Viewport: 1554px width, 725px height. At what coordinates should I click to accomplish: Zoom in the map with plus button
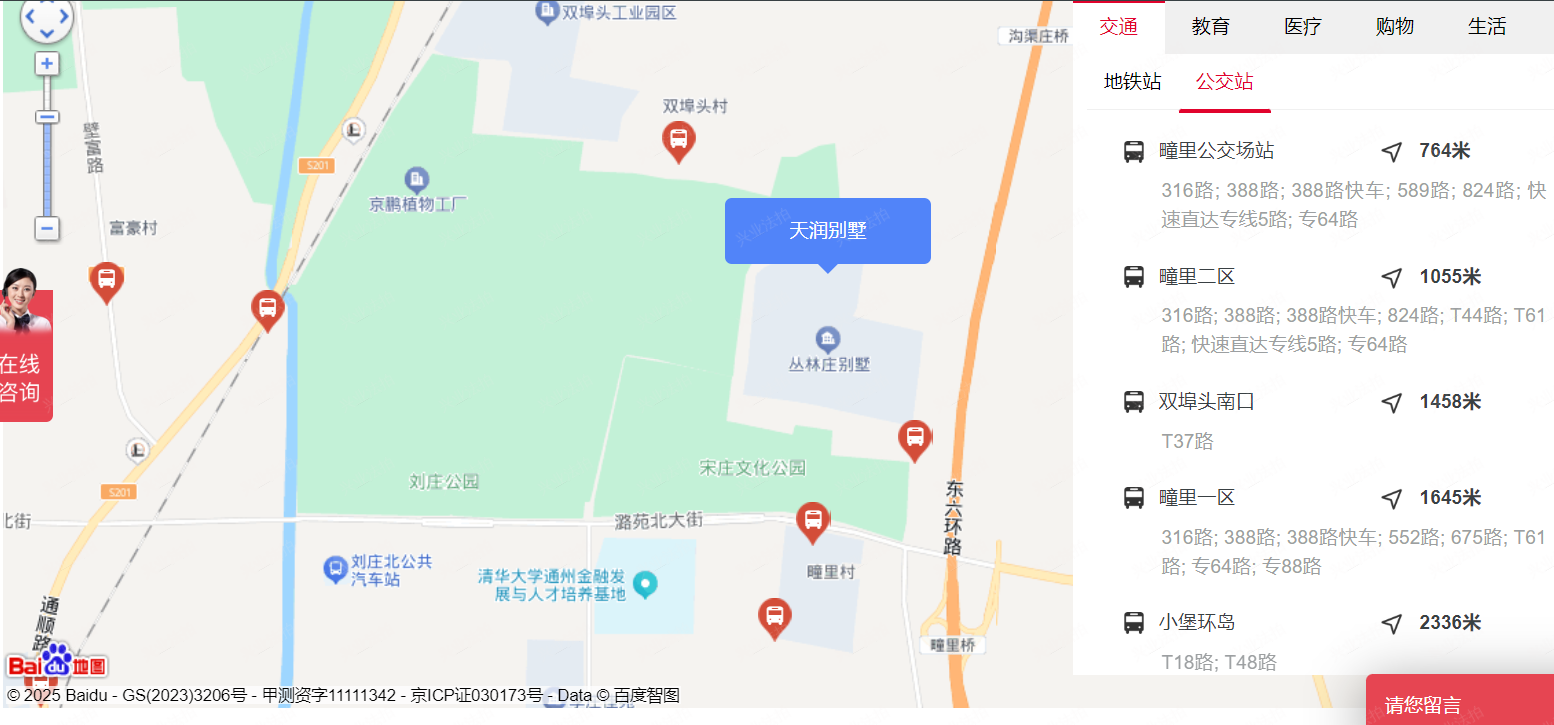(47, 65)
